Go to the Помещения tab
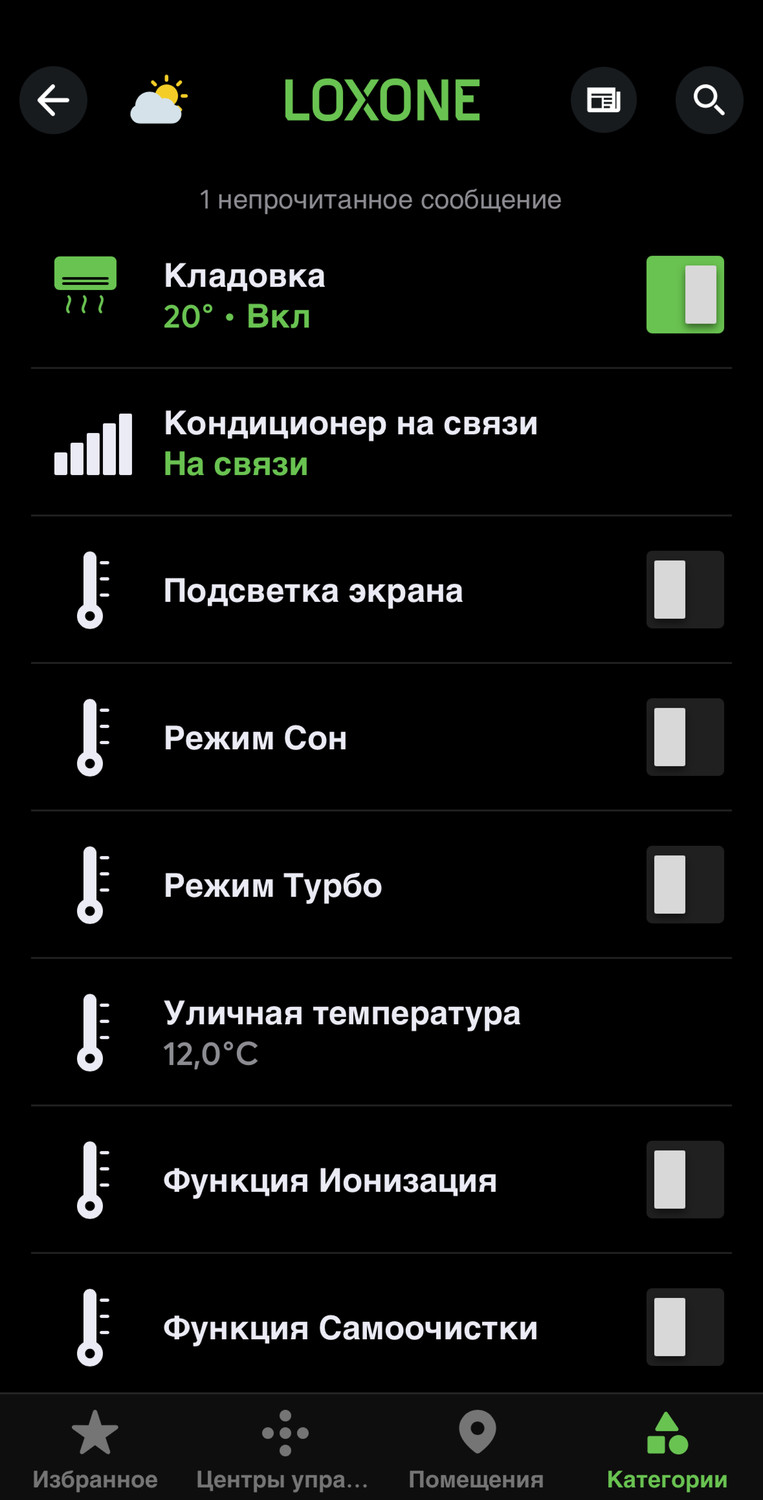Screen dimensions: 763x1500 (476, 1450)
